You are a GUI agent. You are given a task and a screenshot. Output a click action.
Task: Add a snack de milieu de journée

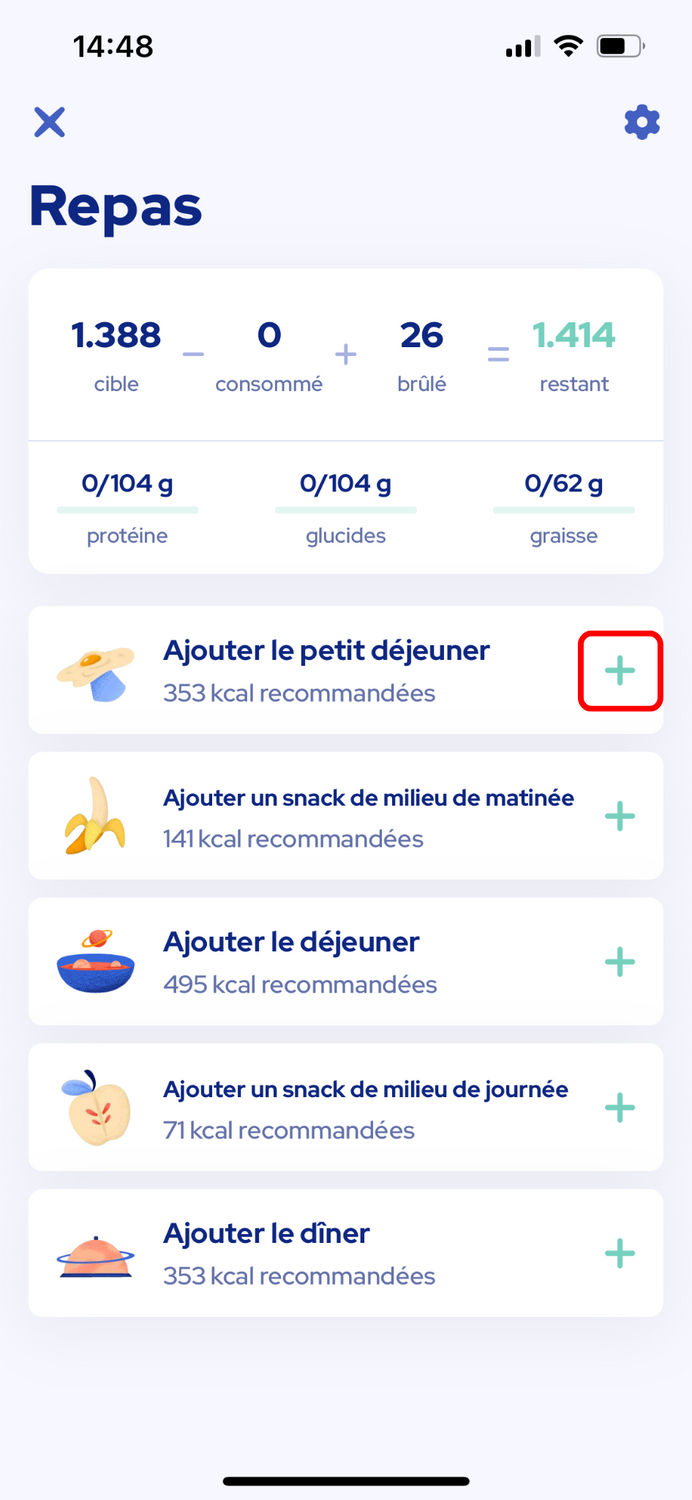click(620, 1107)
